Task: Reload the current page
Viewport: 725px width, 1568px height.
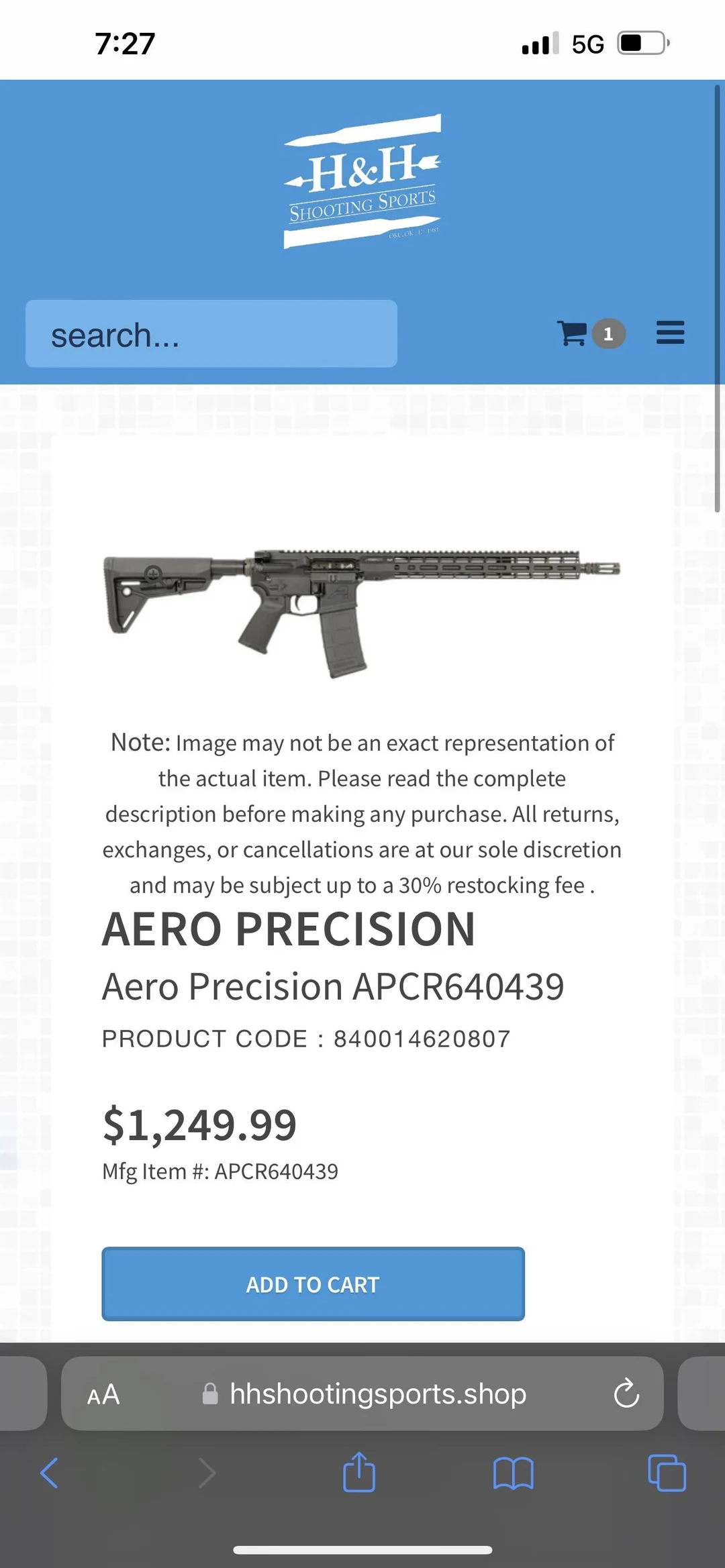Action: point(626,1394)
